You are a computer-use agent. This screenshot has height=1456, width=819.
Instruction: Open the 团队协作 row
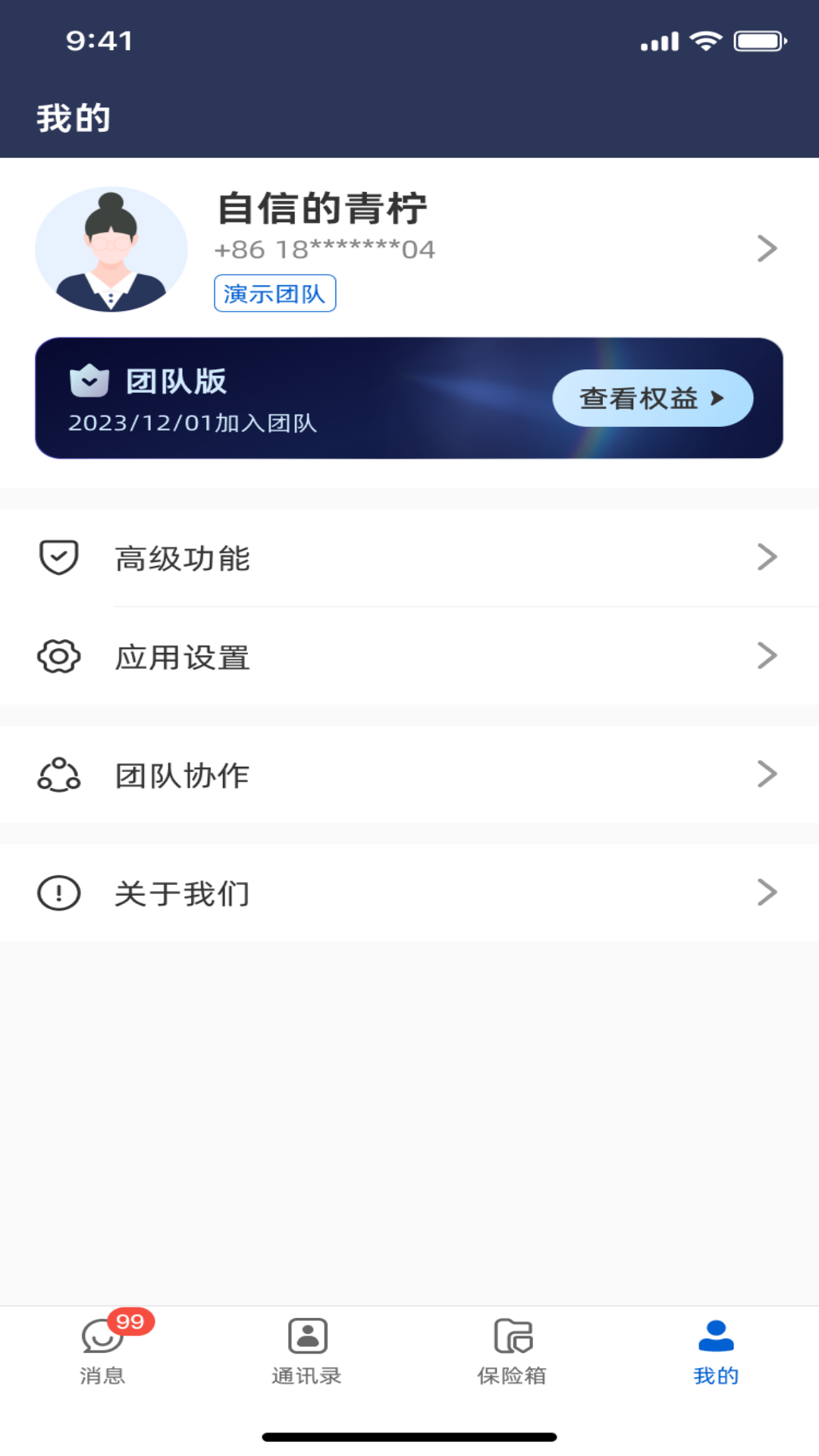[409, 775]
